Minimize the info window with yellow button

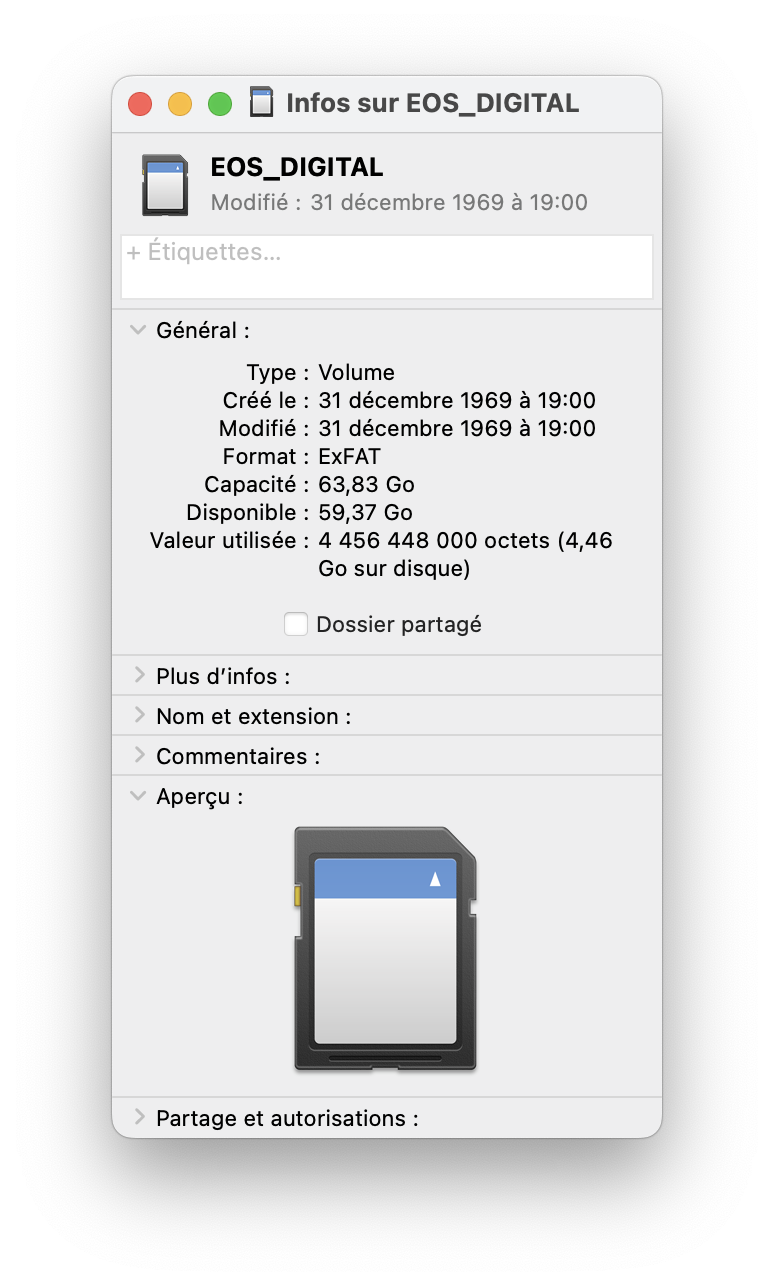180,104
